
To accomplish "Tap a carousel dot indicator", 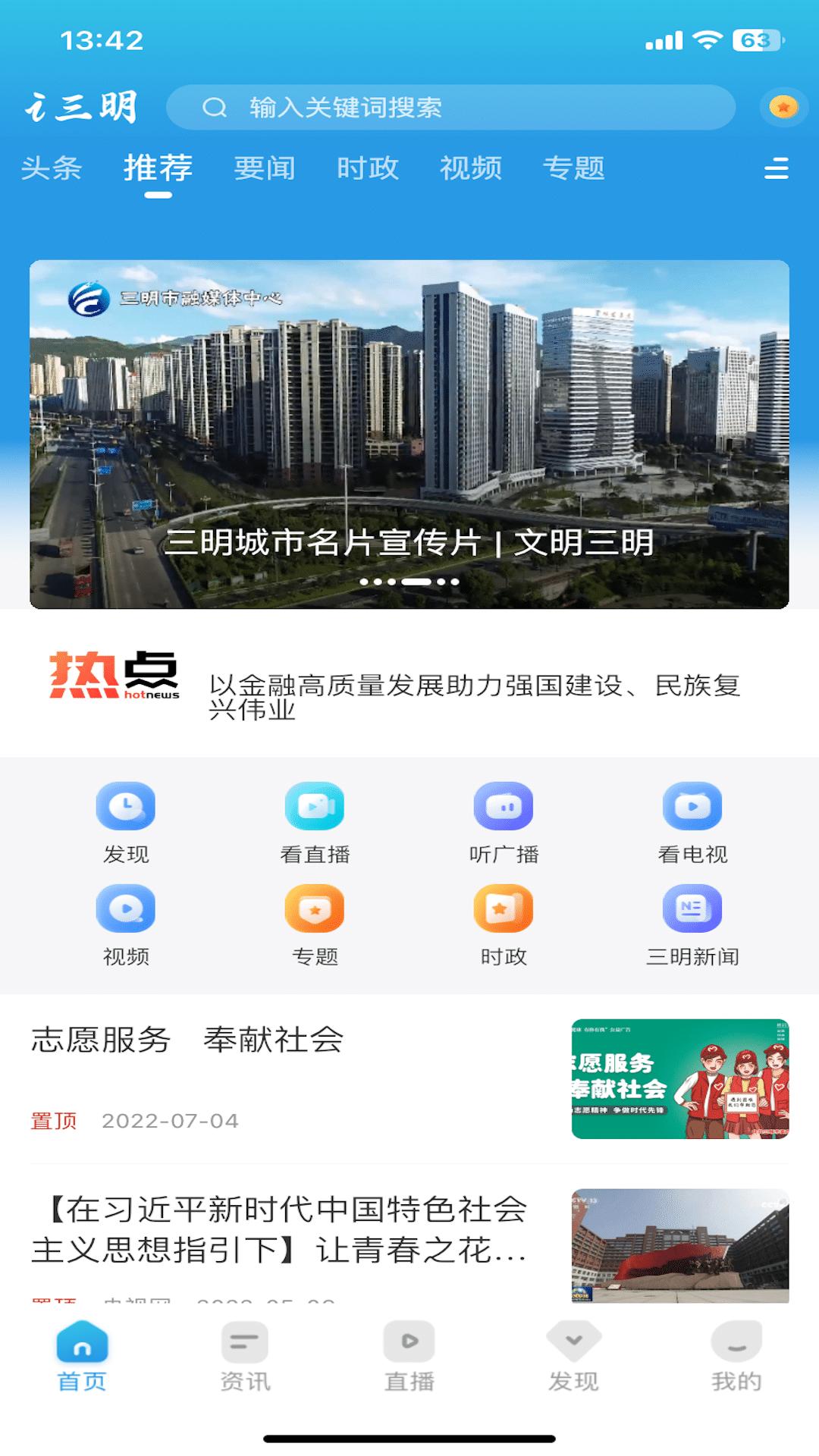I will click(409, 581).
